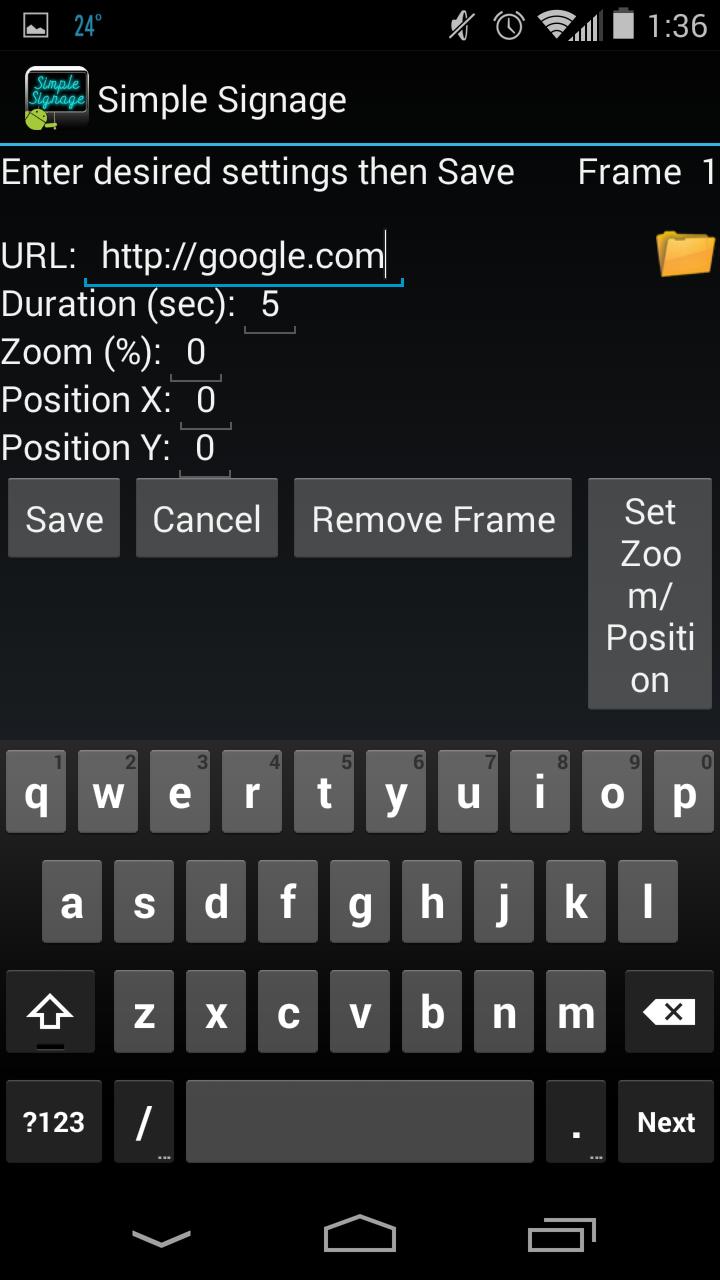Remove this frame
720x1280 pixels.
point(433,519)
